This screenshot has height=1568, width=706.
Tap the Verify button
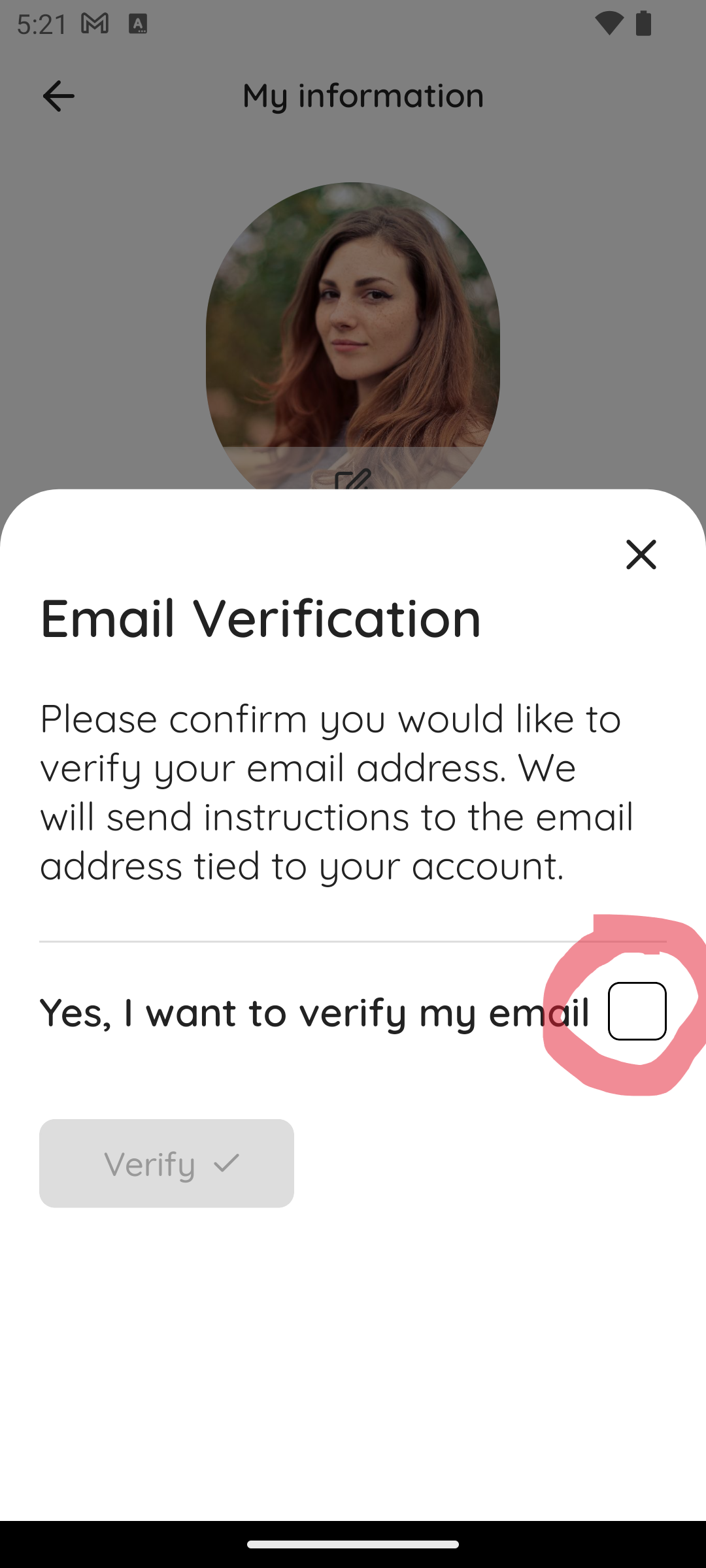click(167, 1163)
